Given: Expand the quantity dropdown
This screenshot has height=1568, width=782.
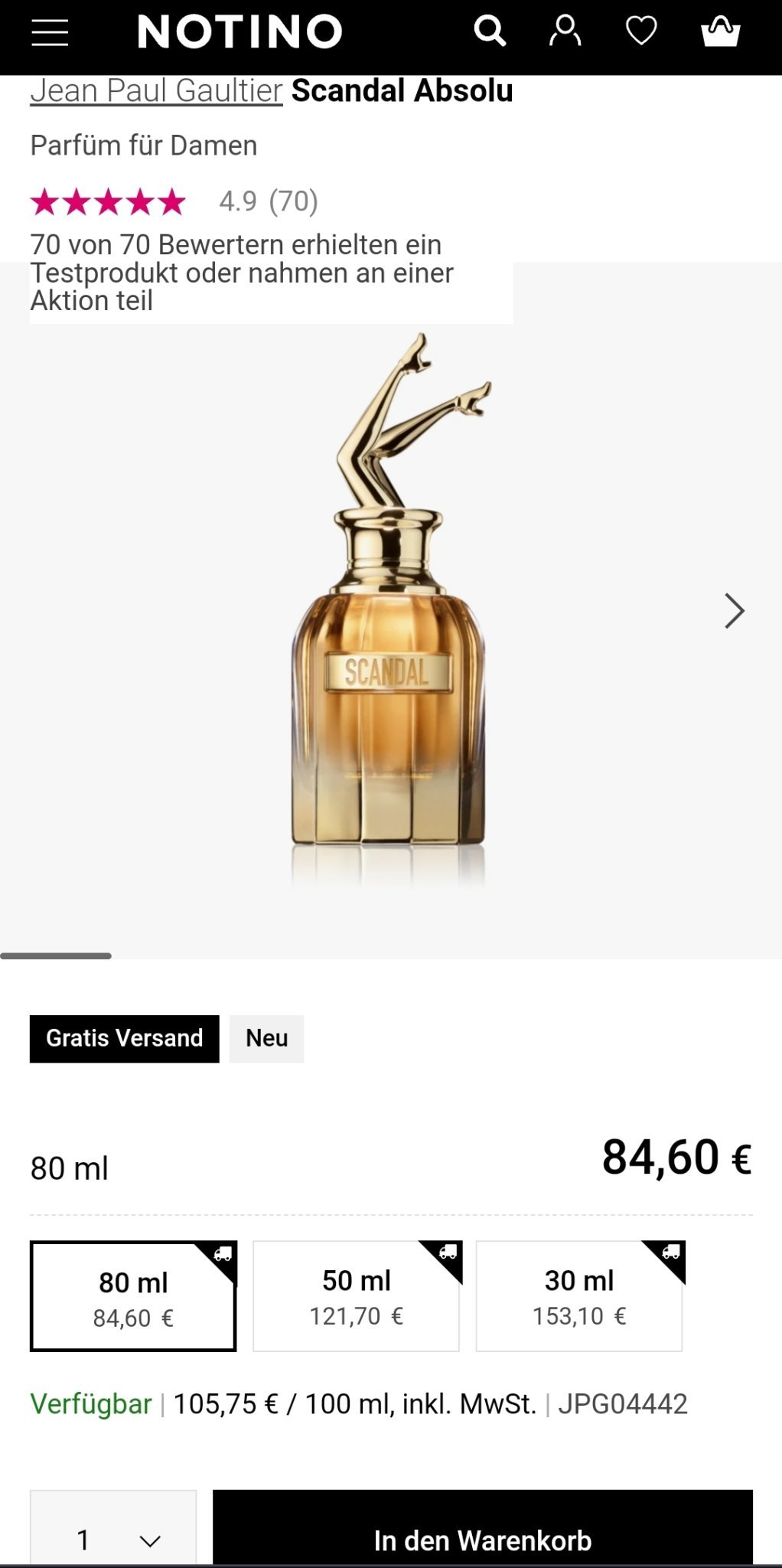Looking at the screenshot, I should click(x=113, y=1539).
